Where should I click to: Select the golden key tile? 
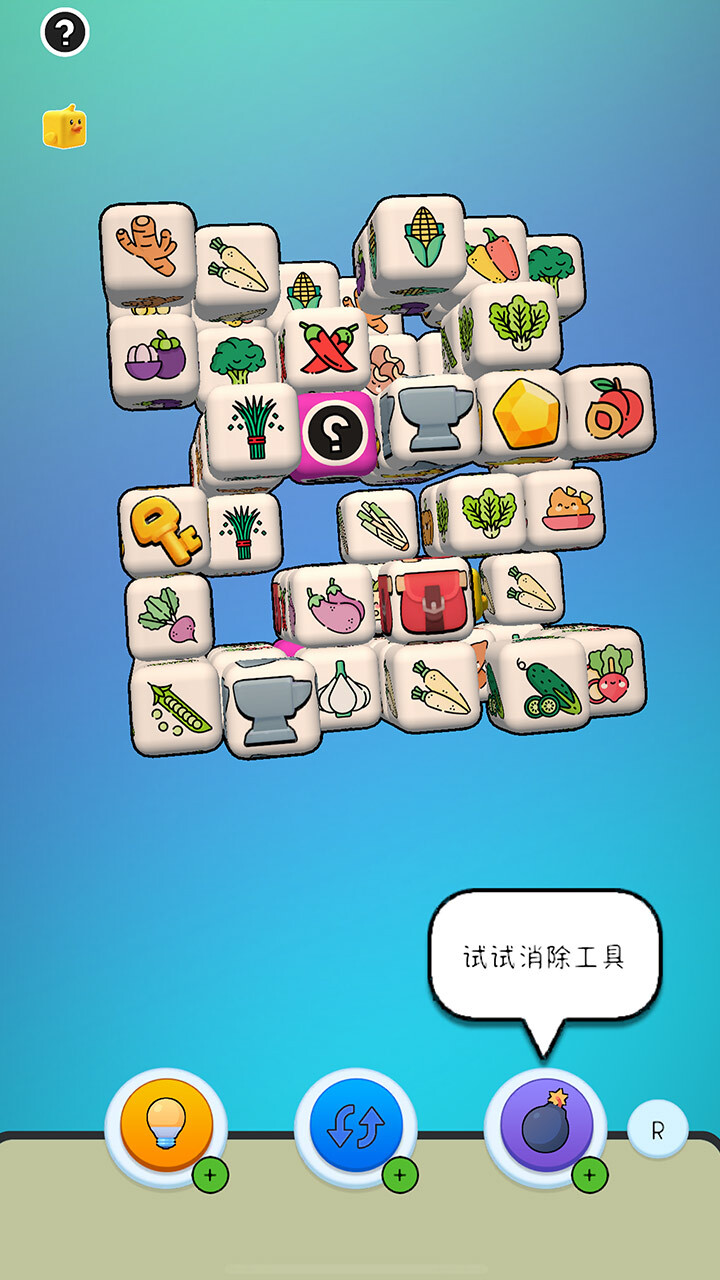166,528
